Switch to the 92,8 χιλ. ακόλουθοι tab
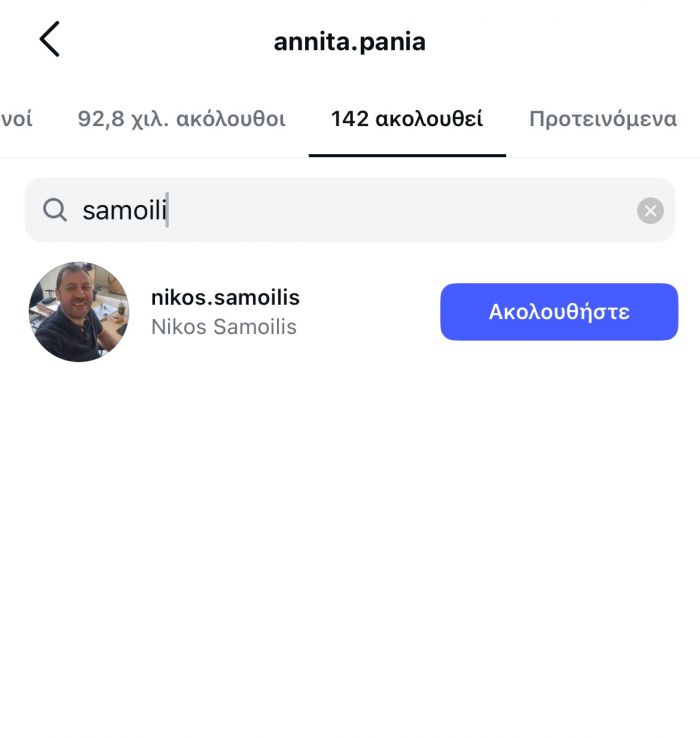 click(x=181, y=119)
